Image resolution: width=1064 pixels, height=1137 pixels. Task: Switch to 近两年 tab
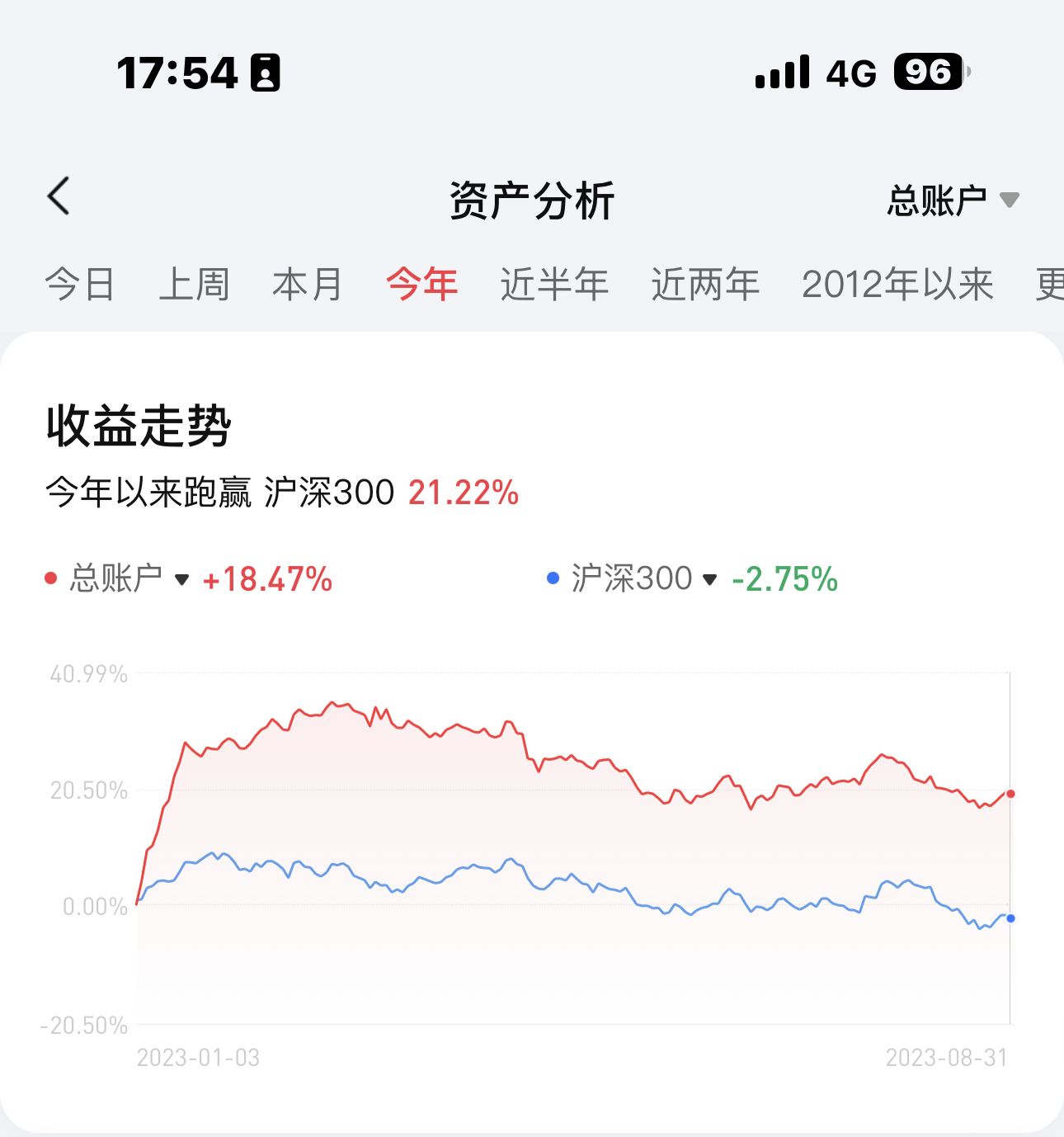[705, 285]
